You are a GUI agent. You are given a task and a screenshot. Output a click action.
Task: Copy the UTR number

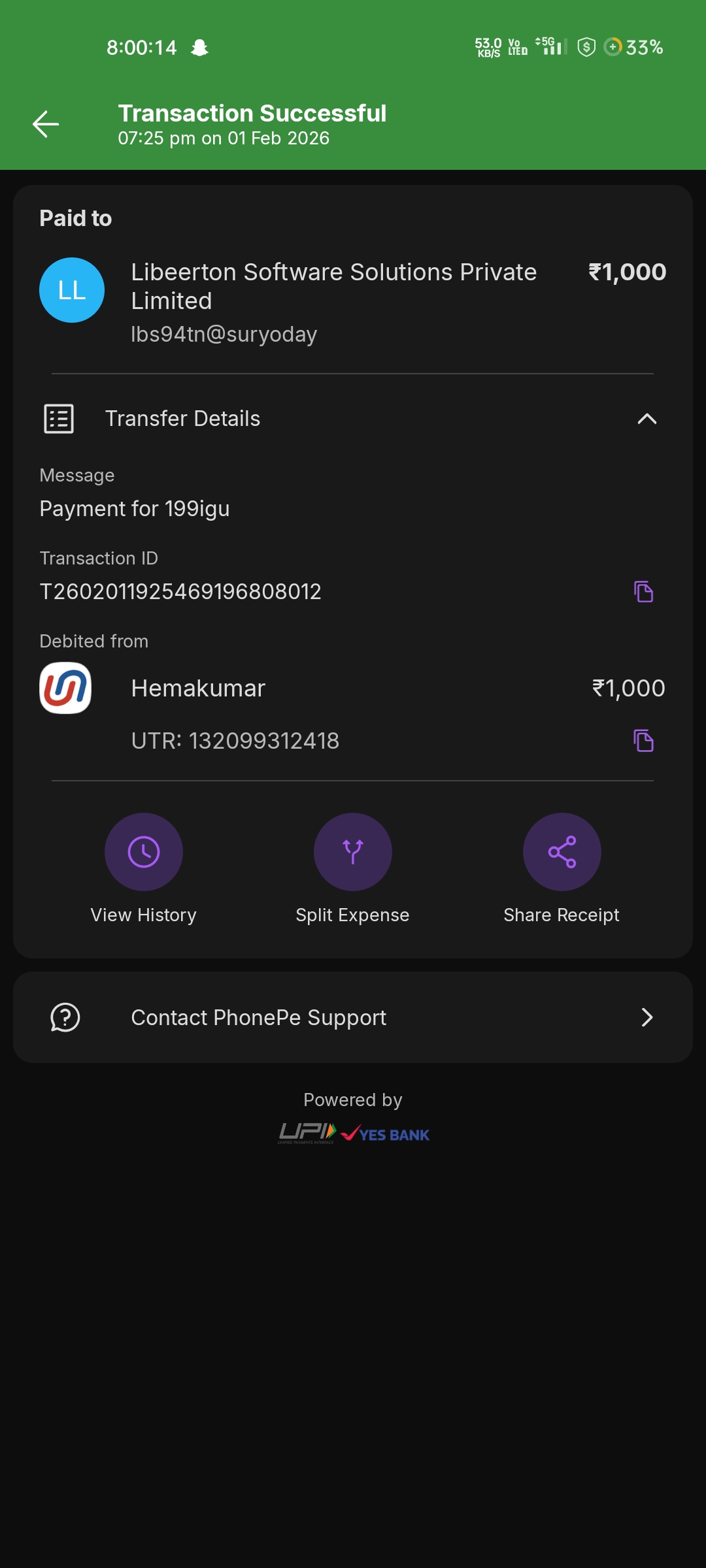coord(644,741)
